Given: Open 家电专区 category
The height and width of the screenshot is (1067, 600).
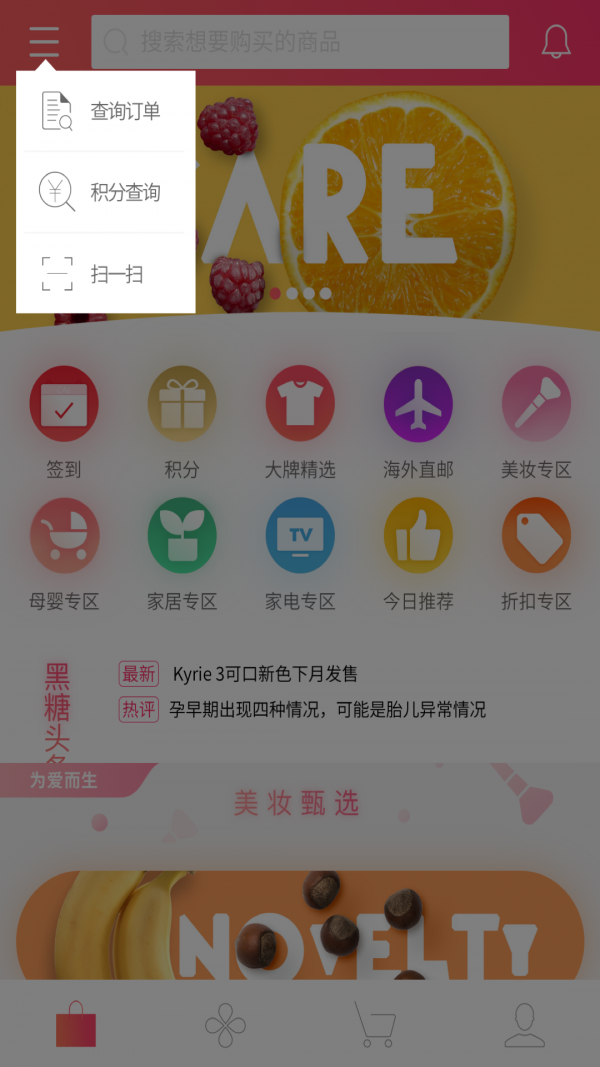Looking at the screenshot, I should coord(300,536).
